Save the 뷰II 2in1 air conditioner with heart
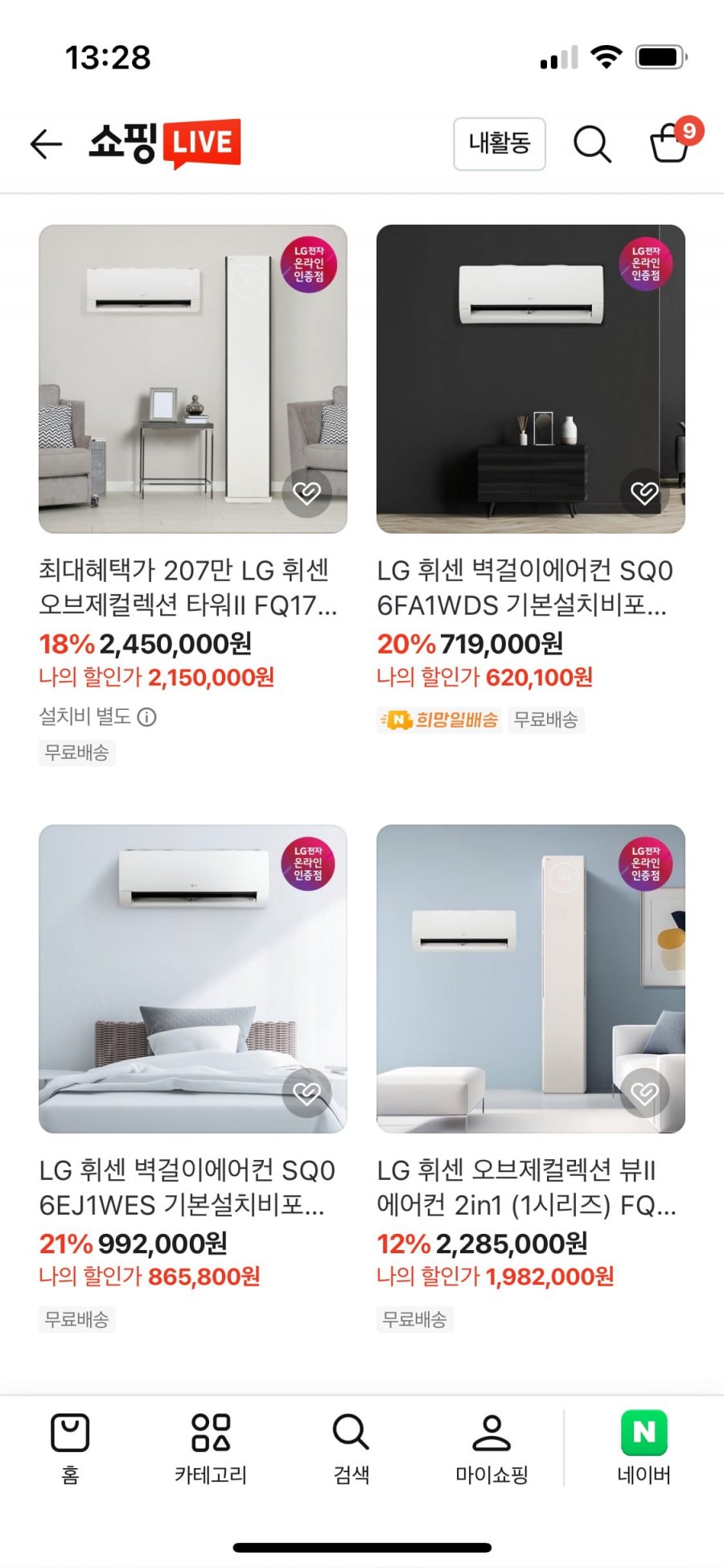 pos(644,1092)
